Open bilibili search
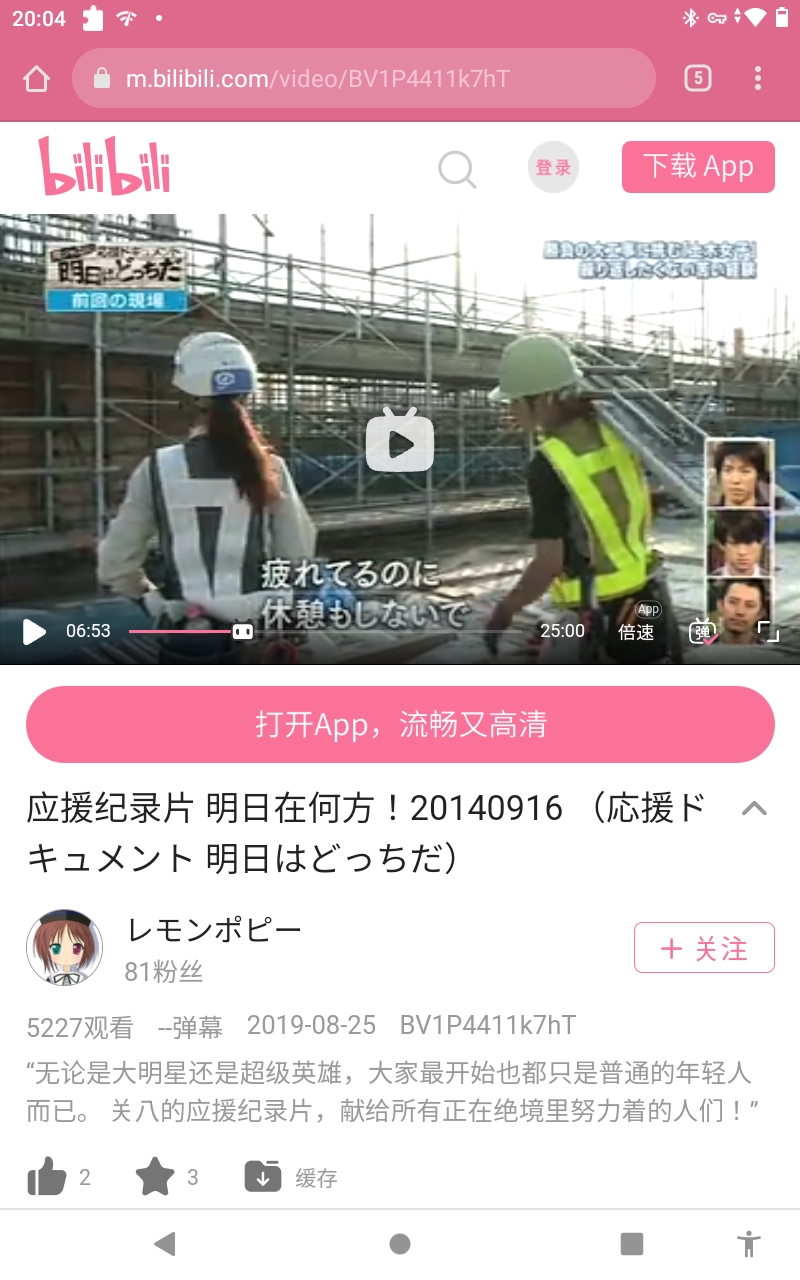This screenshot has width=800, height=1280. pyautogui.click(x=457, y=168)
